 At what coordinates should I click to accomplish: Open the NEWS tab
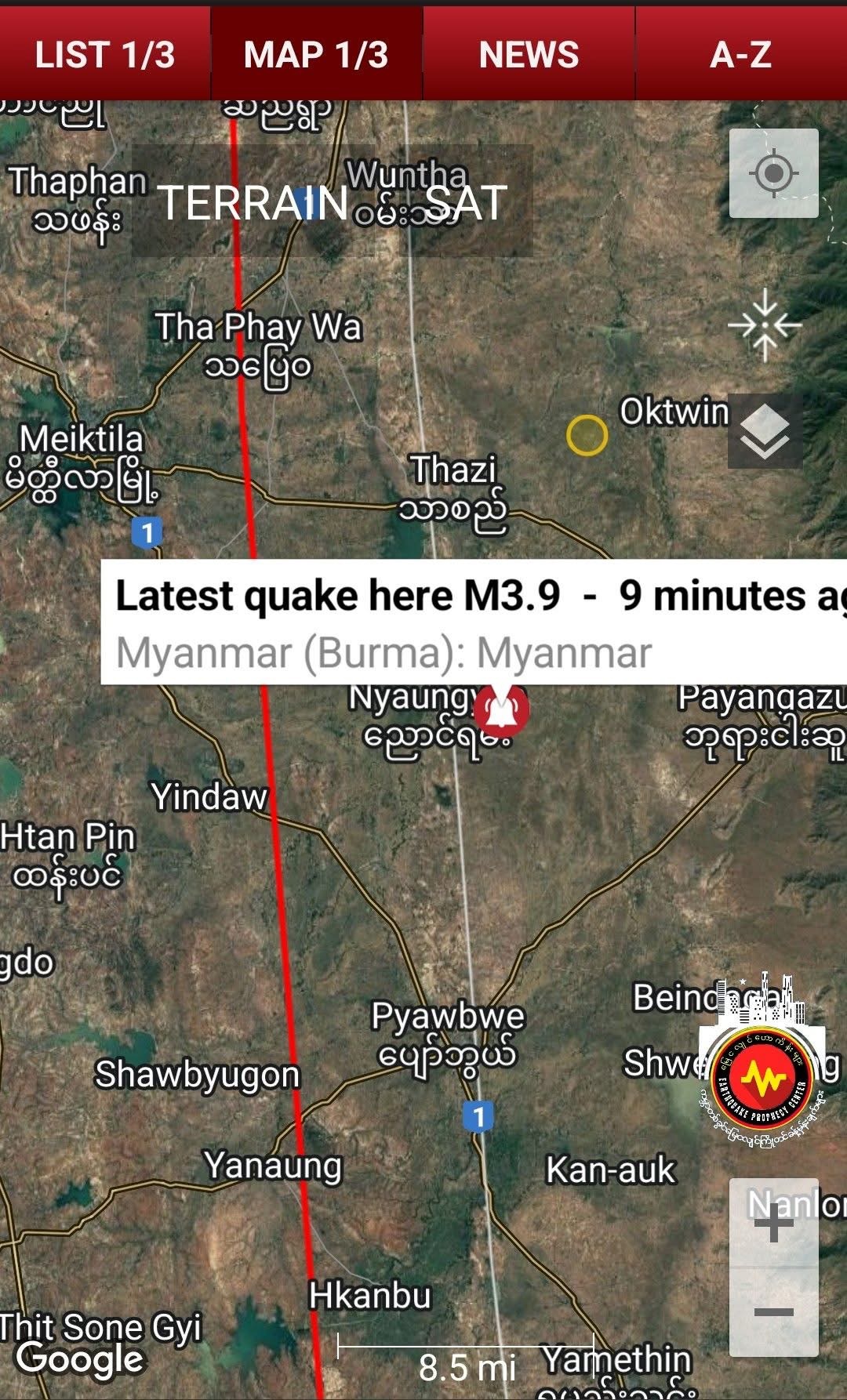coord(529,55)
